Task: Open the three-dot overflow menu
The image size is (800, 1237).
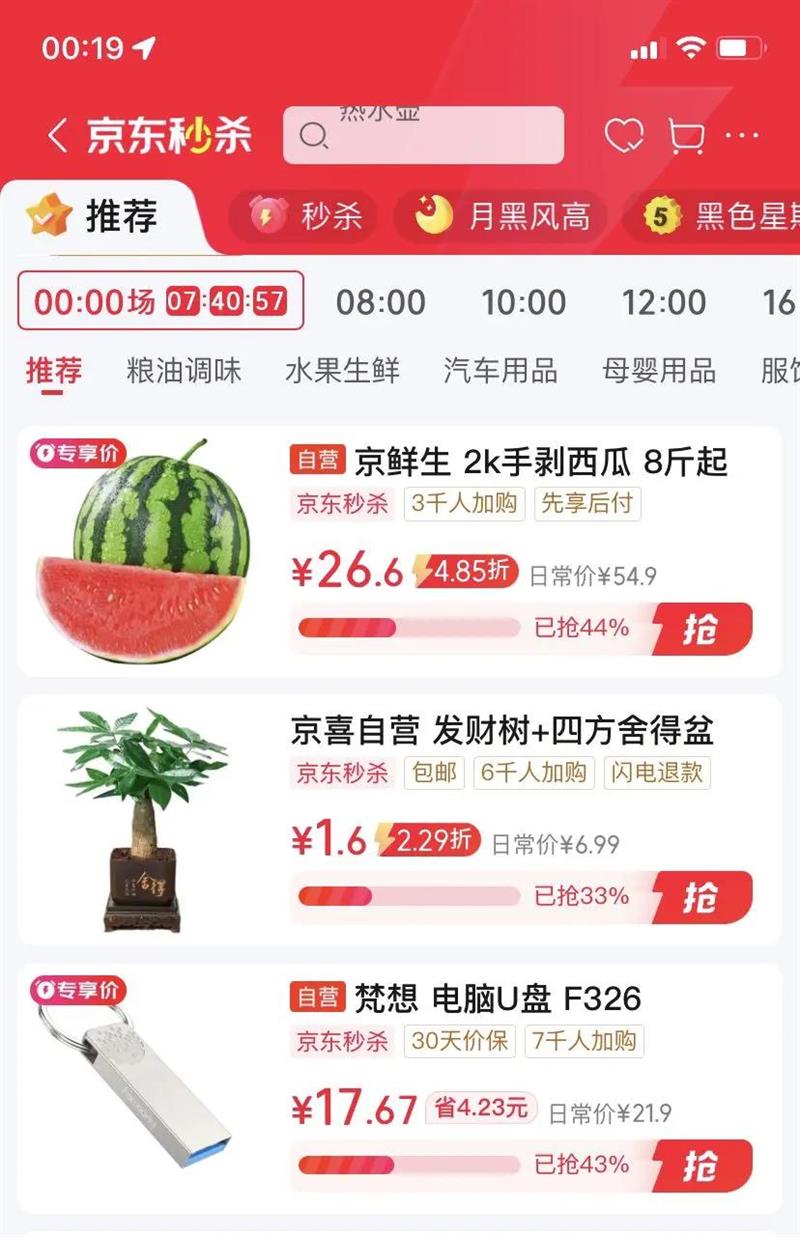Action: coord(742,136)
